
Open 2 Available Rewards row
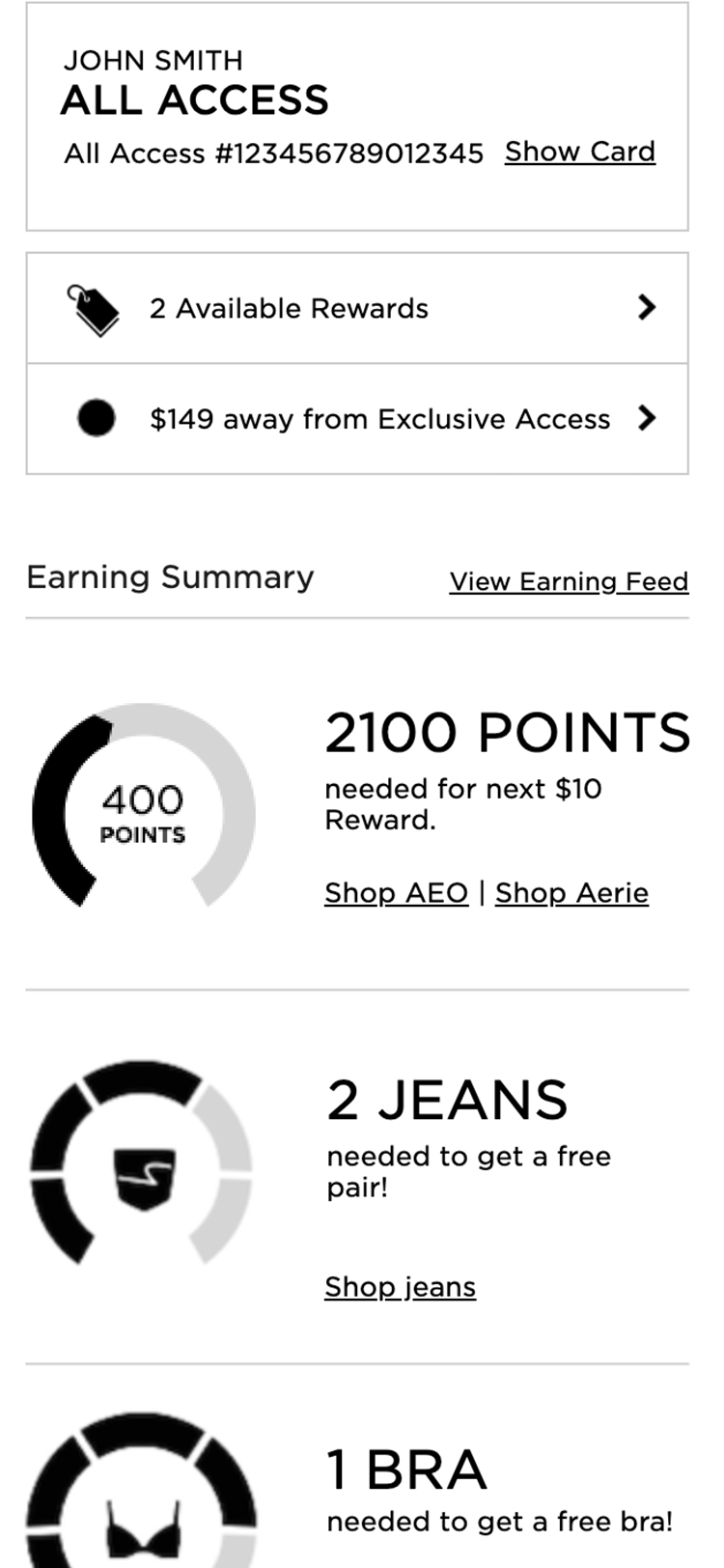(x=357, y=309)
